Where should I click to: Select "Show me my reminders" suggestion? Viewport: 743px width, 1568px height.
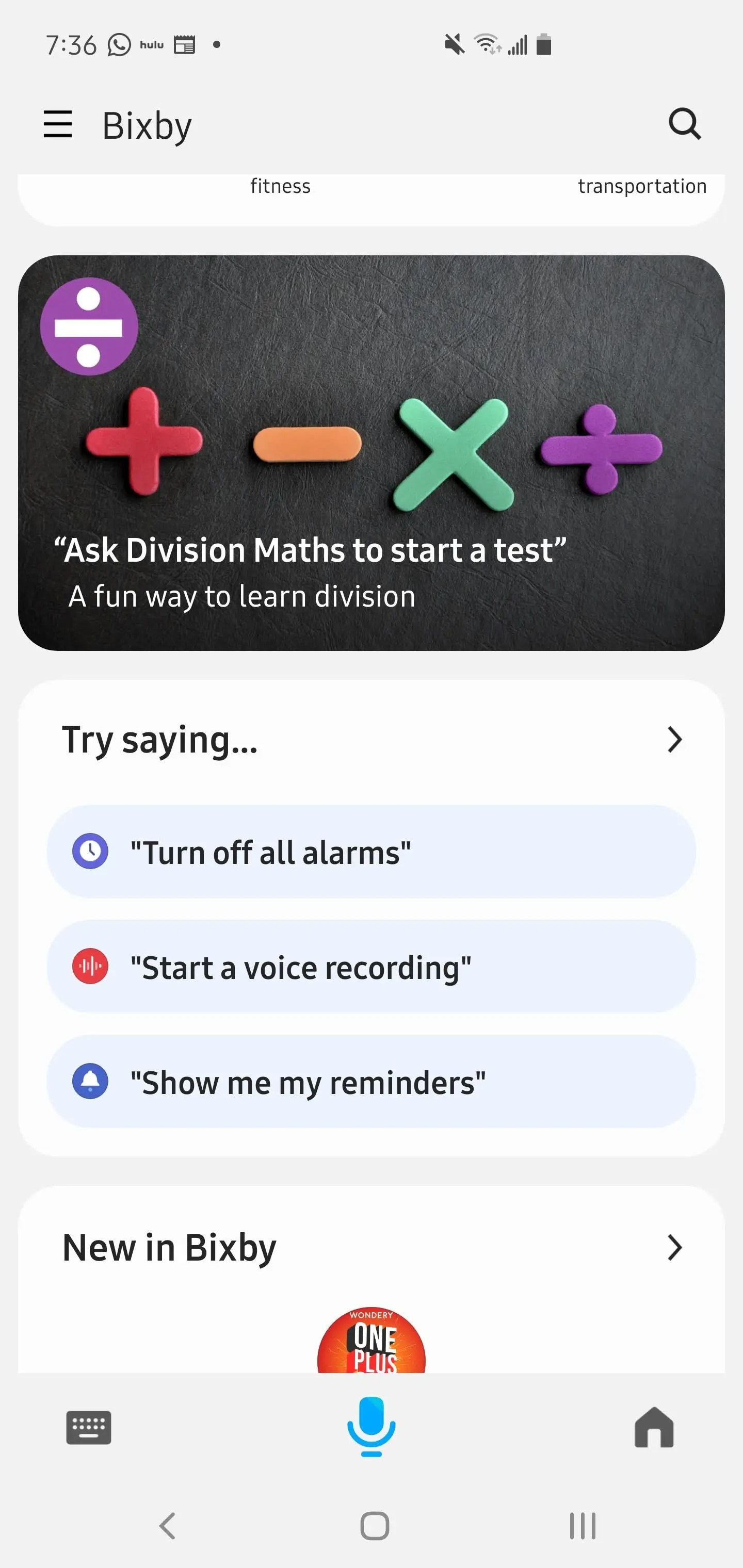[x=371, y=1082]
